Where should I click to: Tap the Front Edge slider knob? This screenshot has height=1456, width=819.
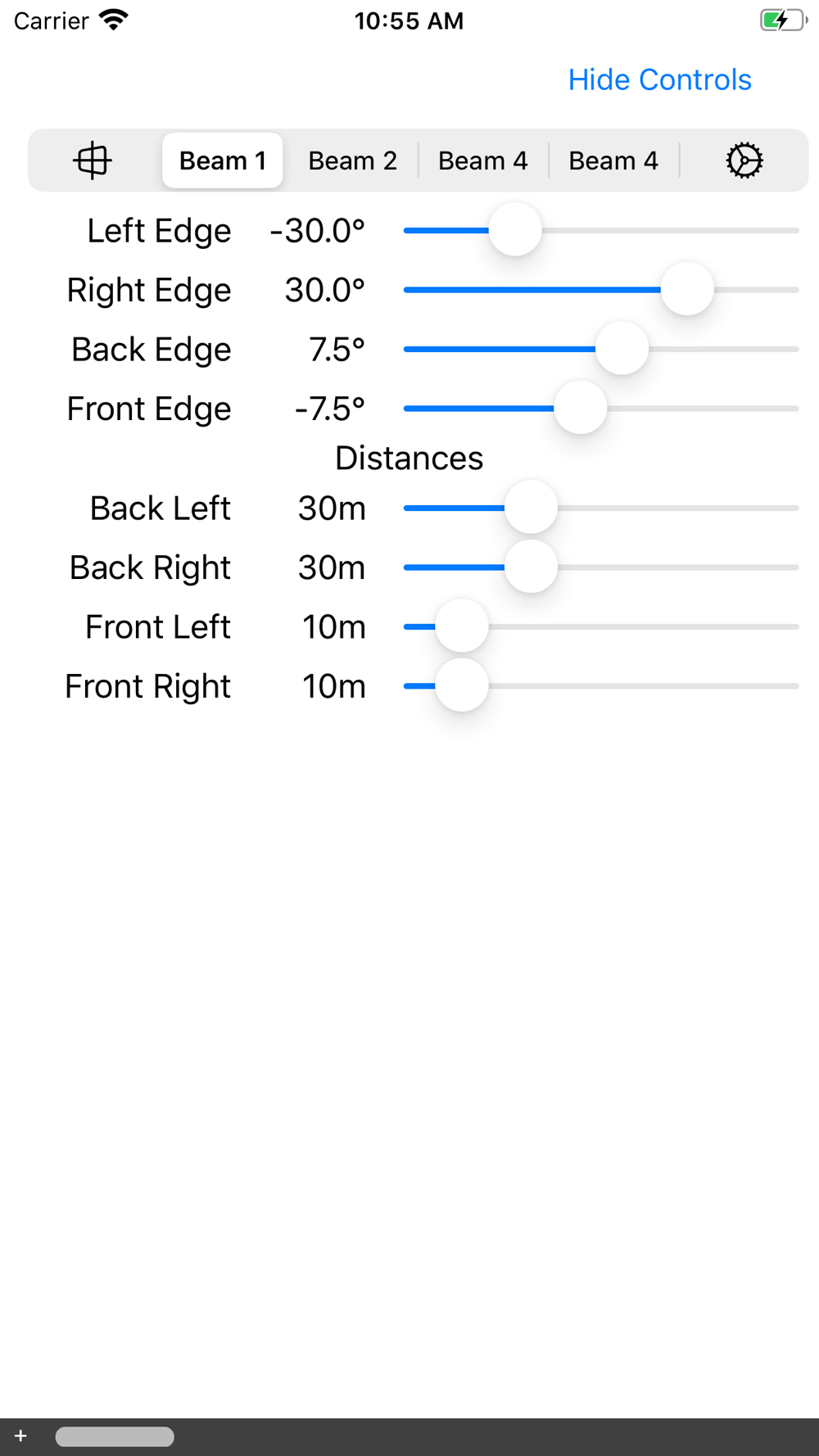580,408
